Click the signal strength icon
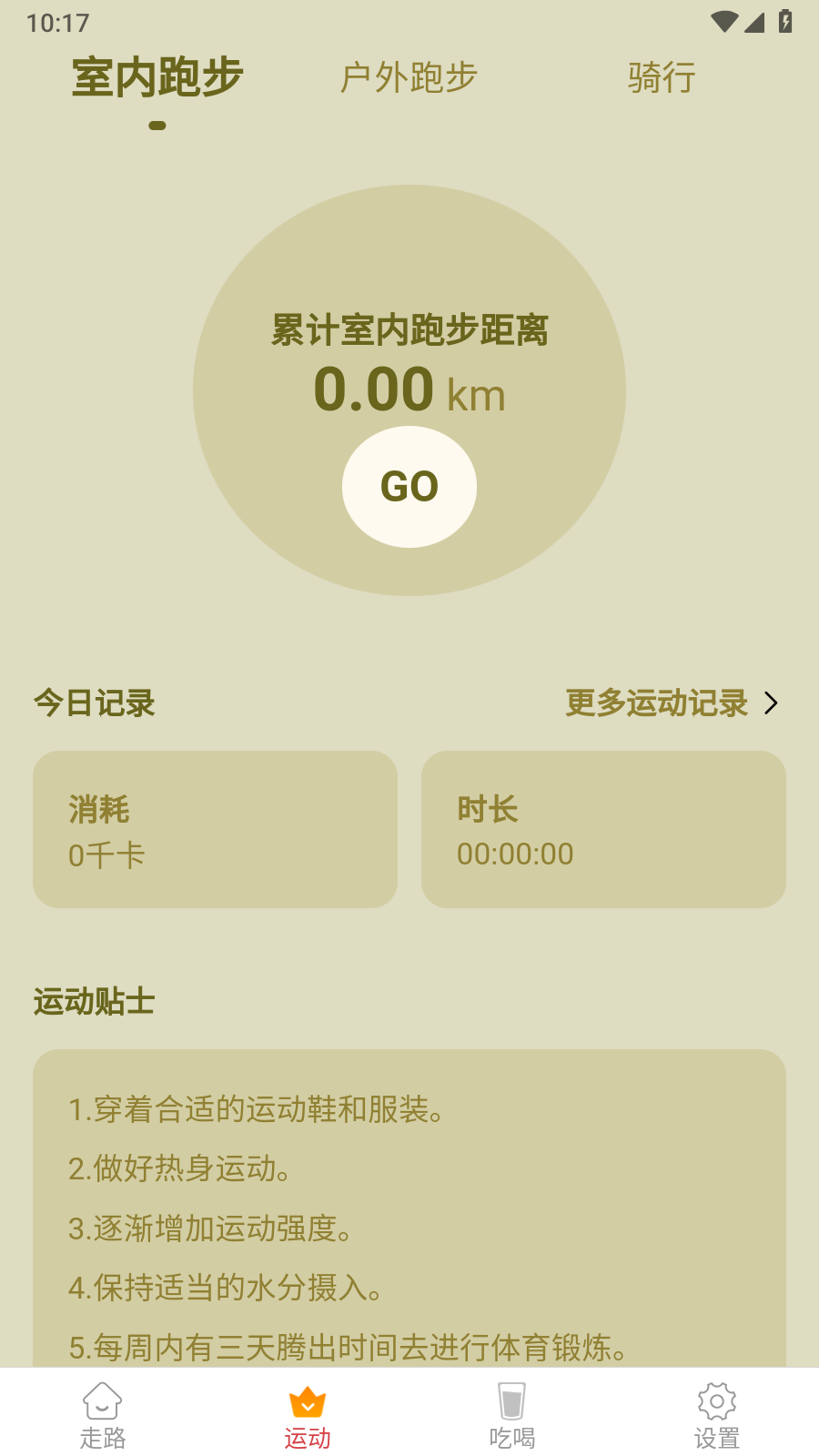The width and height of the screenshot is (819, 1456). (x=755, y=22)
